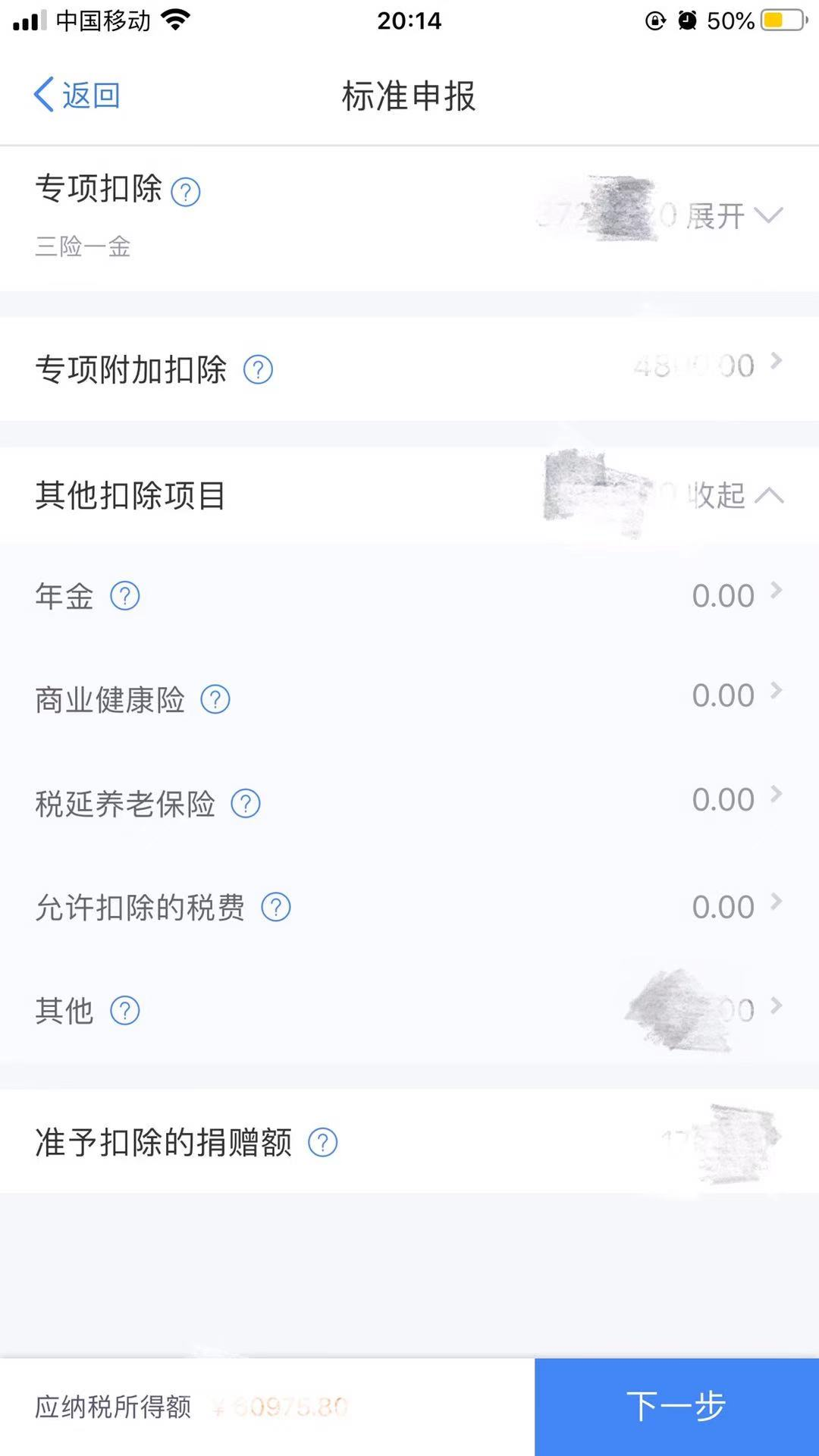This screenshot has height=1456, width=819.
Task: Open the 年金 deduction row
Action: pyautogui.click(x=409, y=596)
